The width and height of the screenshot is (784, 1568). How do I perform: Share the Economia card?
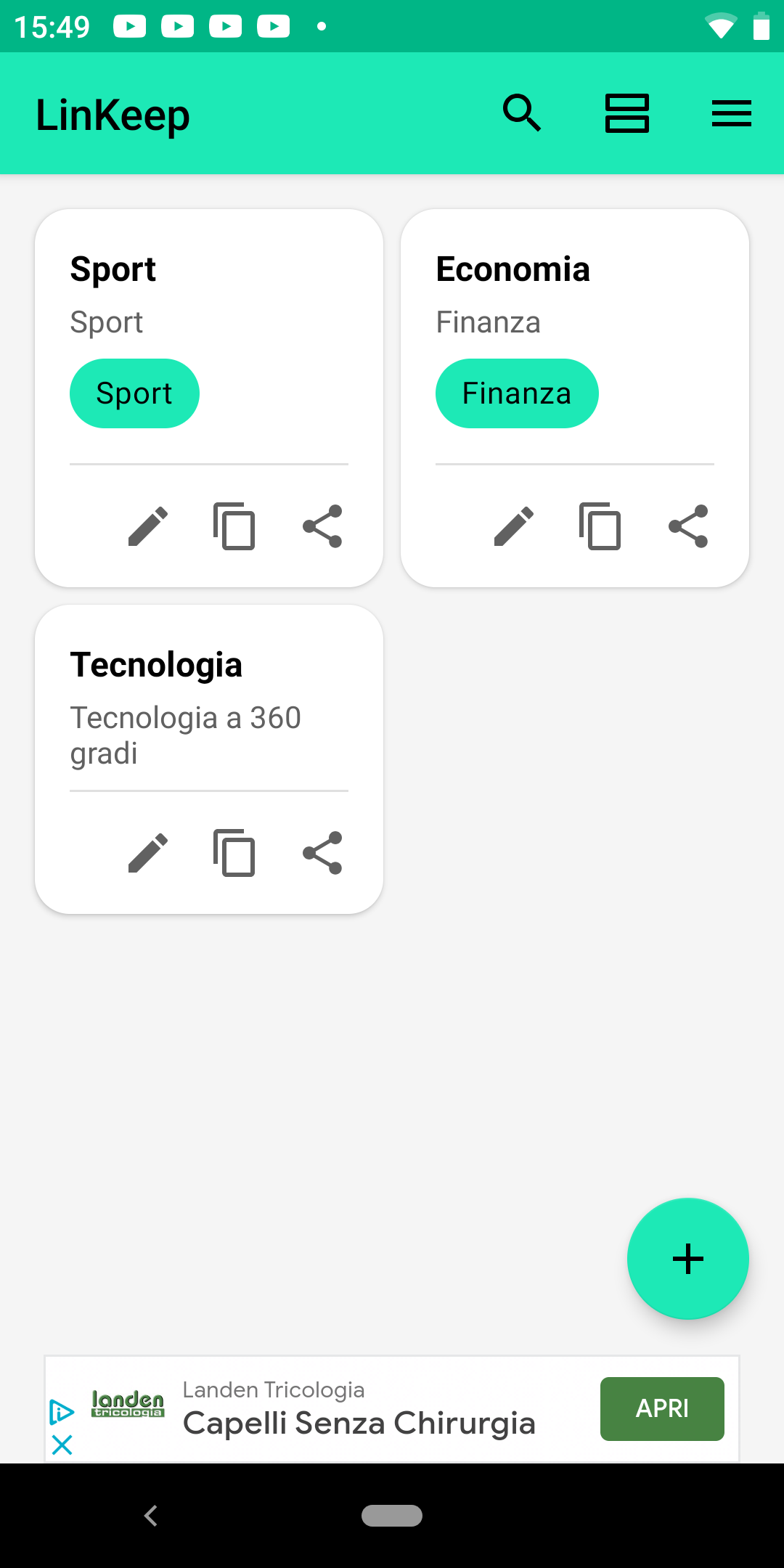[688, 526]
